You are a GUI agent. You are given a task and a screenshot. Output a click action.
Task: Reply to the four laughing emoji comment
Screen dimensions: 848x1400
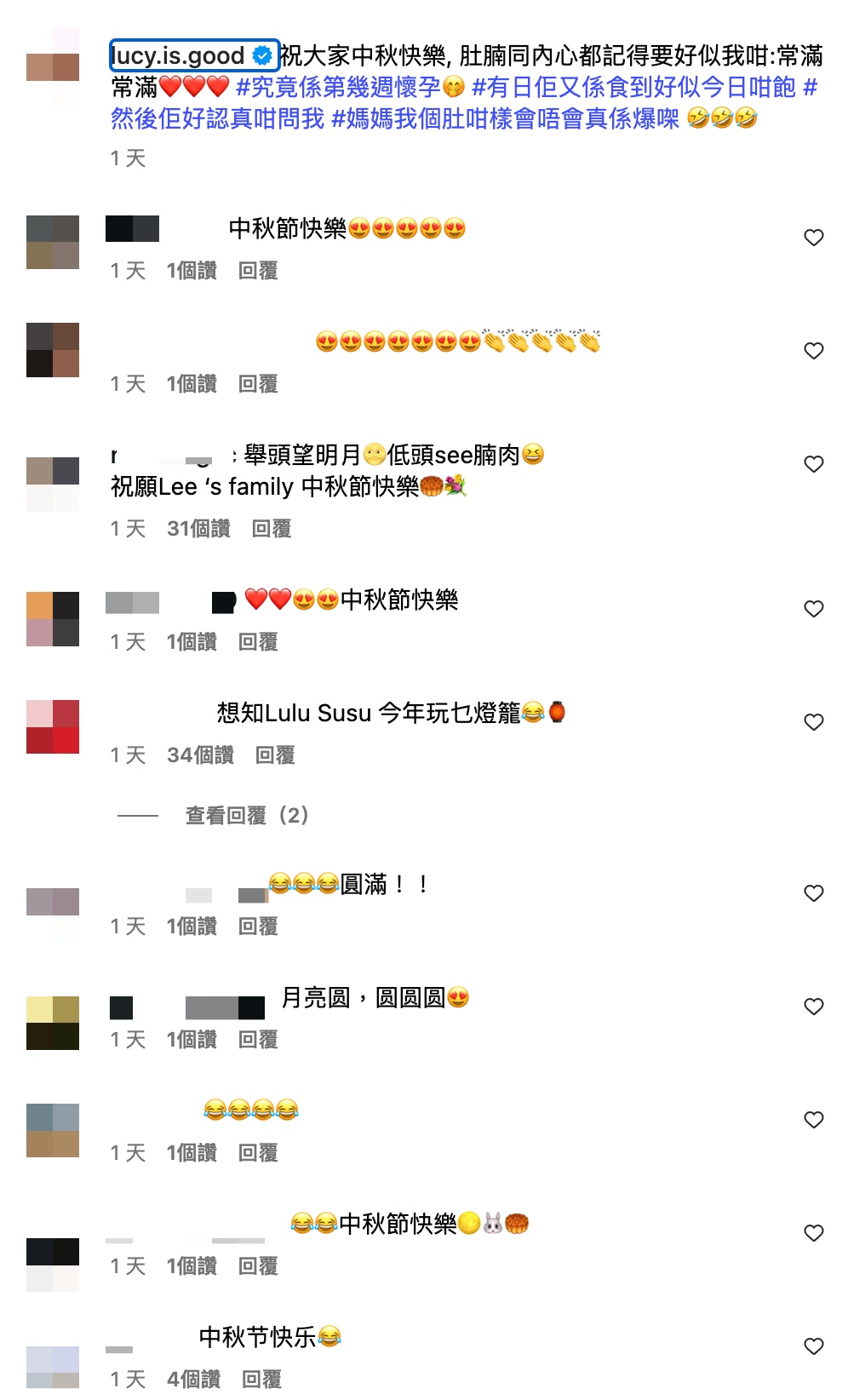[x=258, y=1153]
